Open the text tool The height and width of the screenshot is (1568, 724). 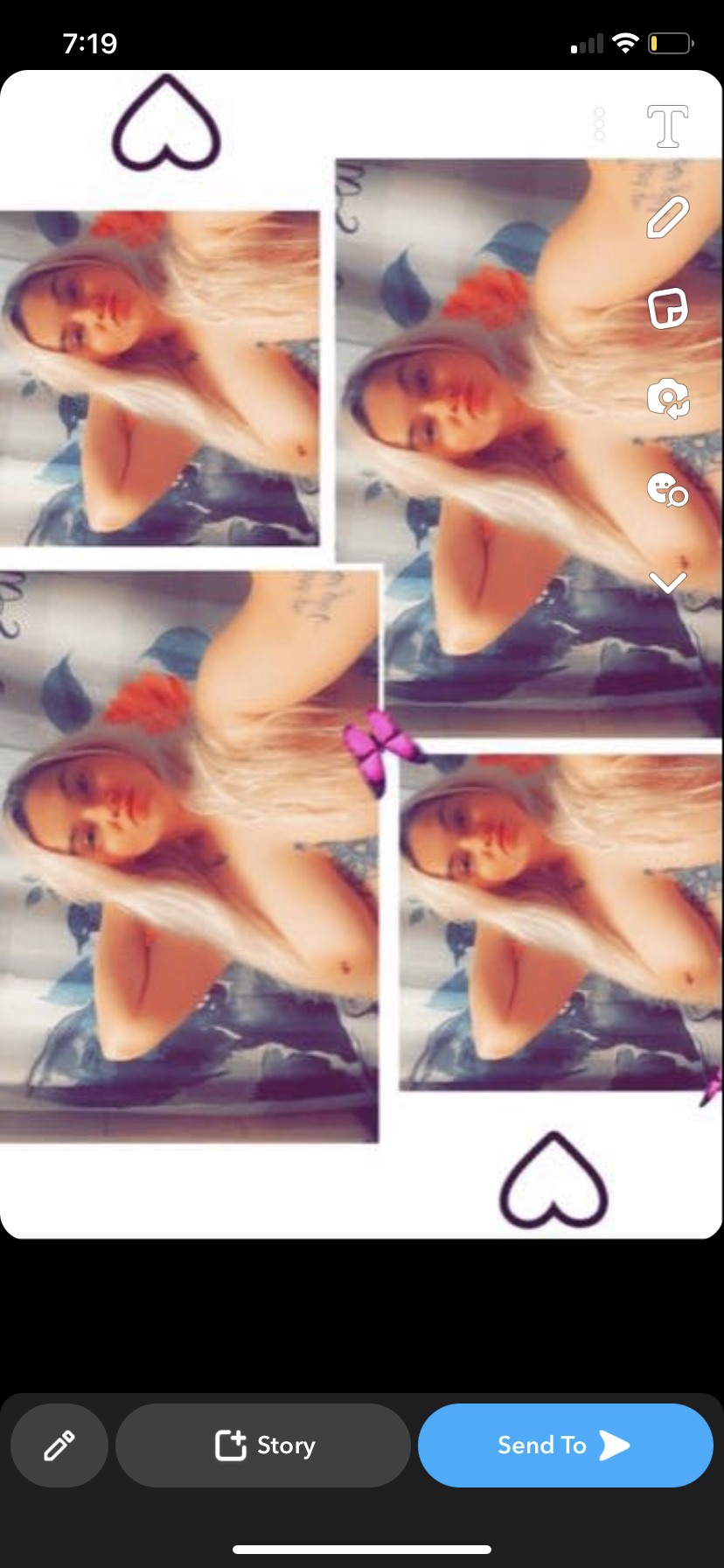[667, 126]
